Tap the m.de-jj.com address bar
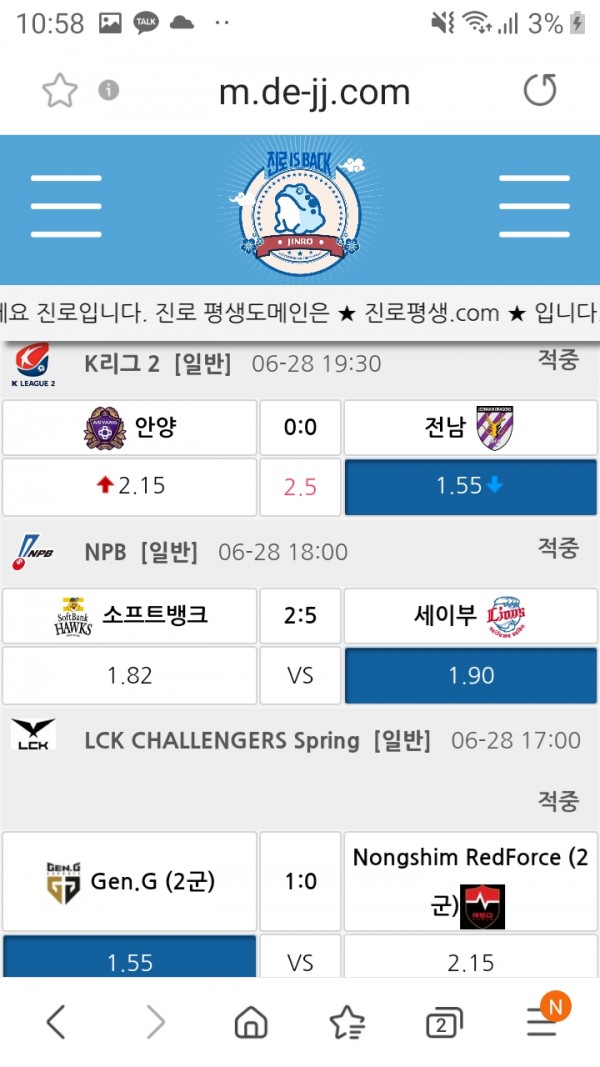The image size is (600, 1067). pyautogui.click(x=314, y=92)
